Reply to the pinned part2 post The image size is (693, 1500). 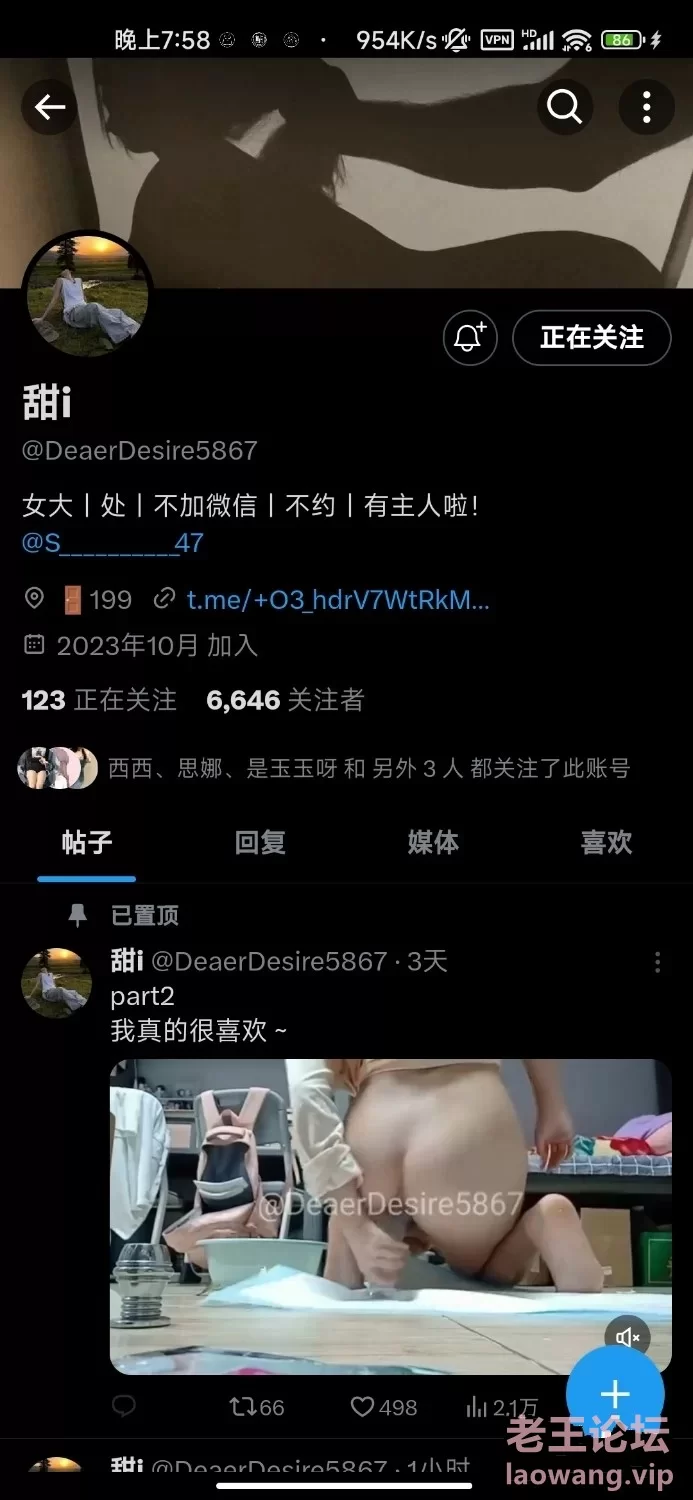click(124, 1407)
